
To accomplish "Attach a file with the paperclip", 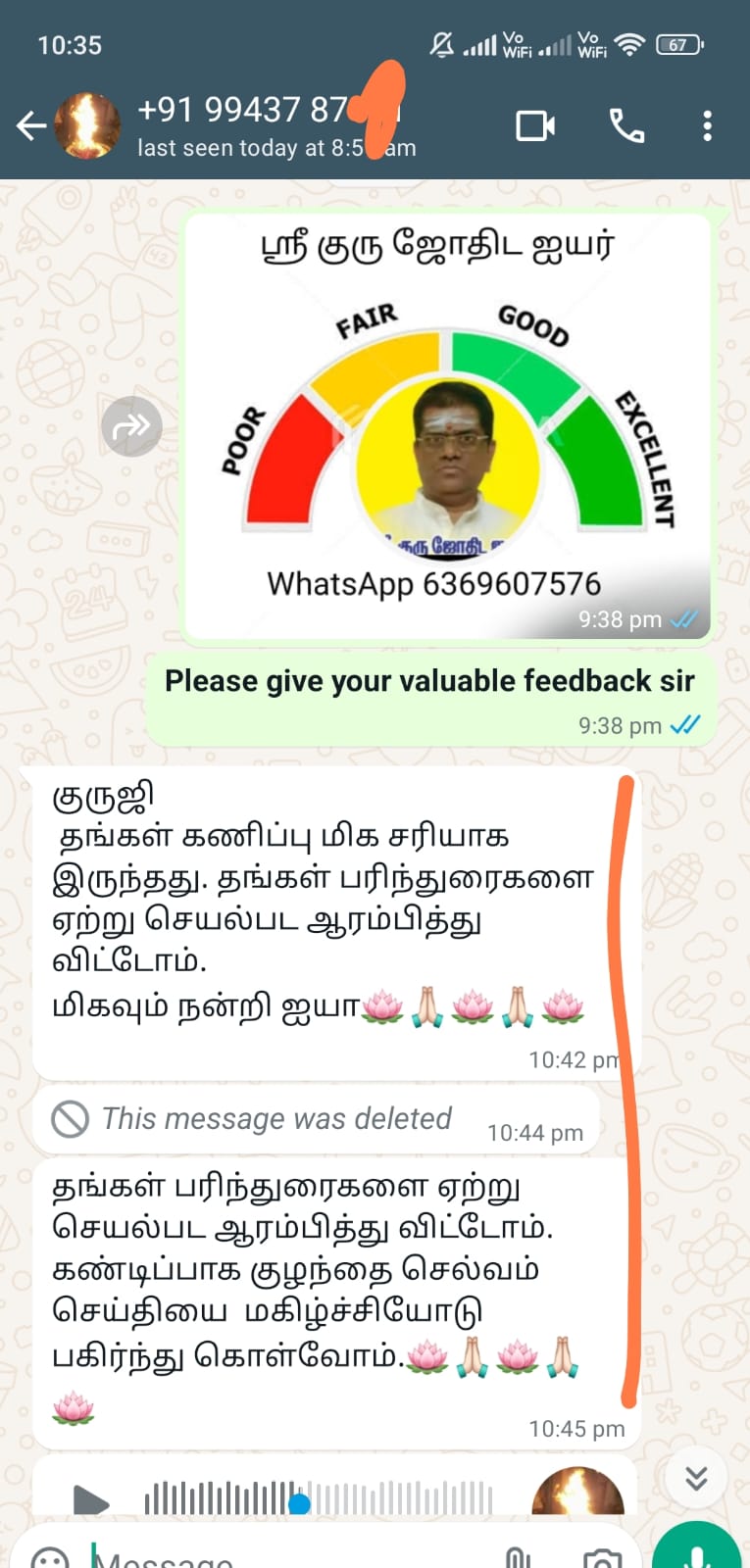I will click(517, 1558).
